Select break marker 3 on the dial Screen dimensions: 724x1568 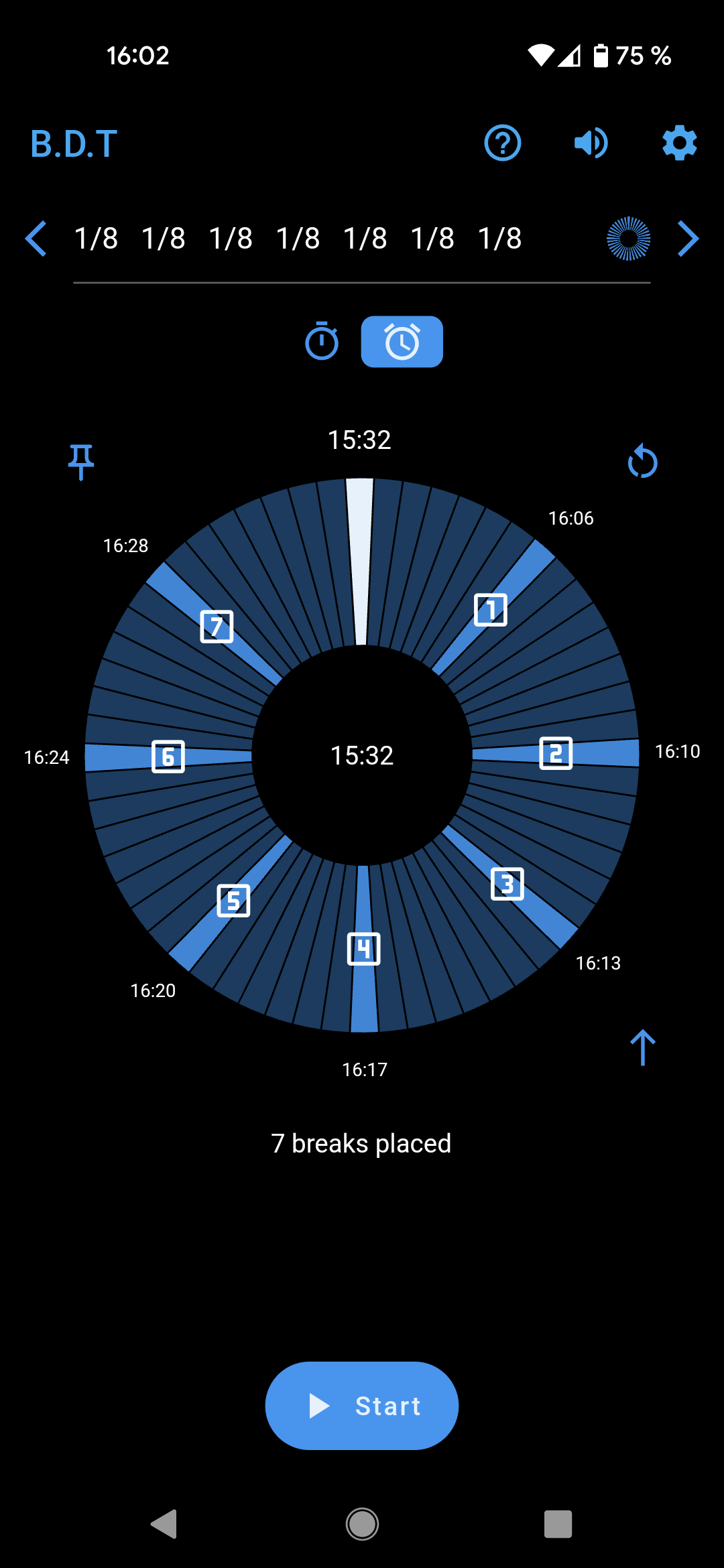point(507,884)
